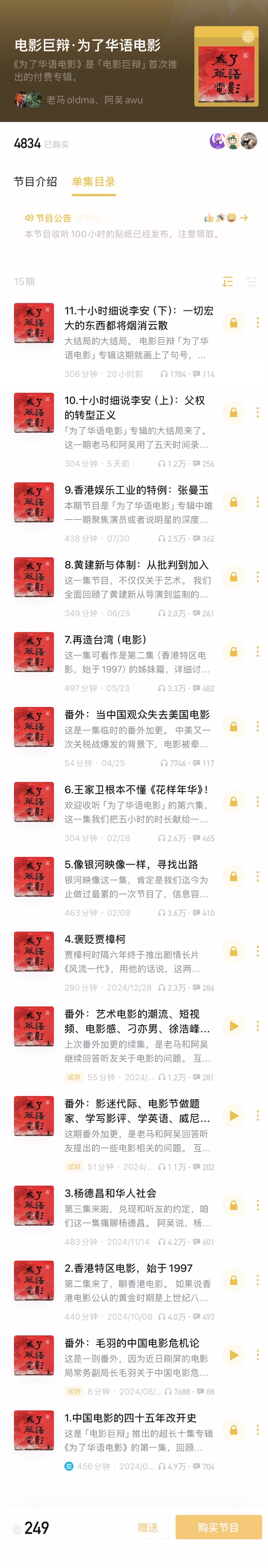268x1568 pixels.
Task: Play 番外：艺术电影的潮流、短视频 trial episode
Action: click(x=233, y=1026)
